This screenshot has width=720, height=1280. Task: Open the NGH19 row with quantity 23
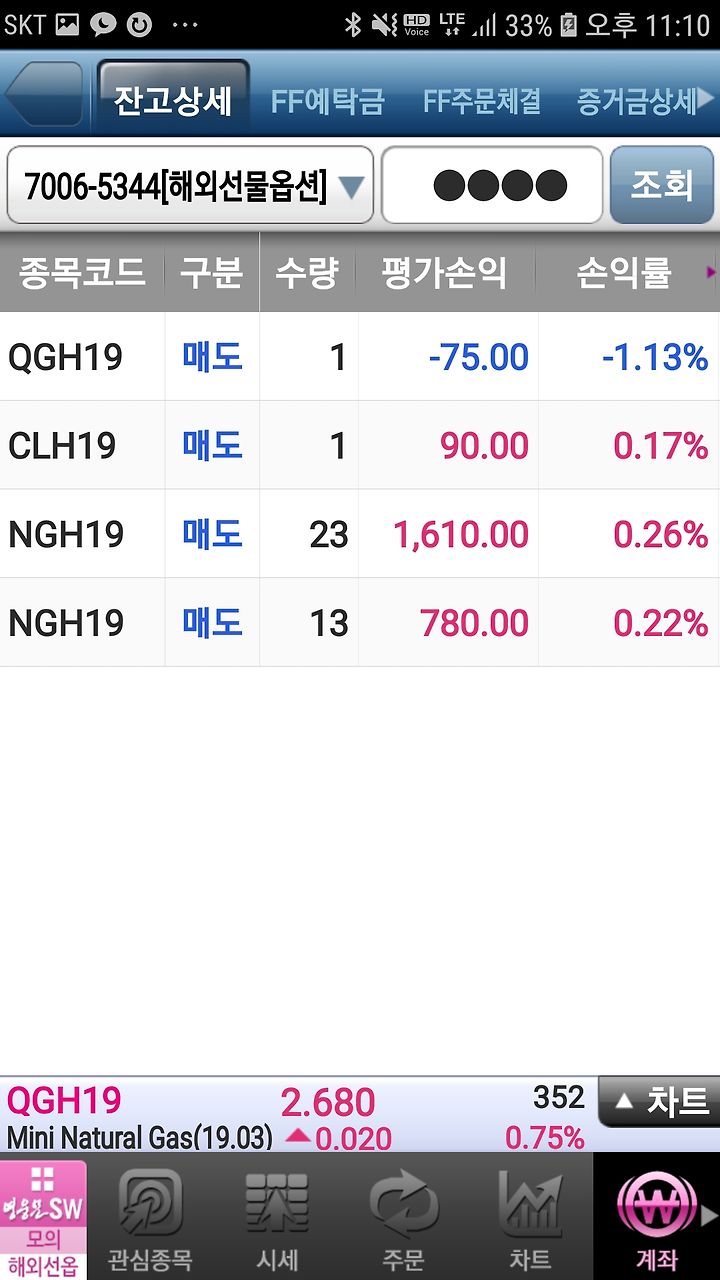(360, 534)
